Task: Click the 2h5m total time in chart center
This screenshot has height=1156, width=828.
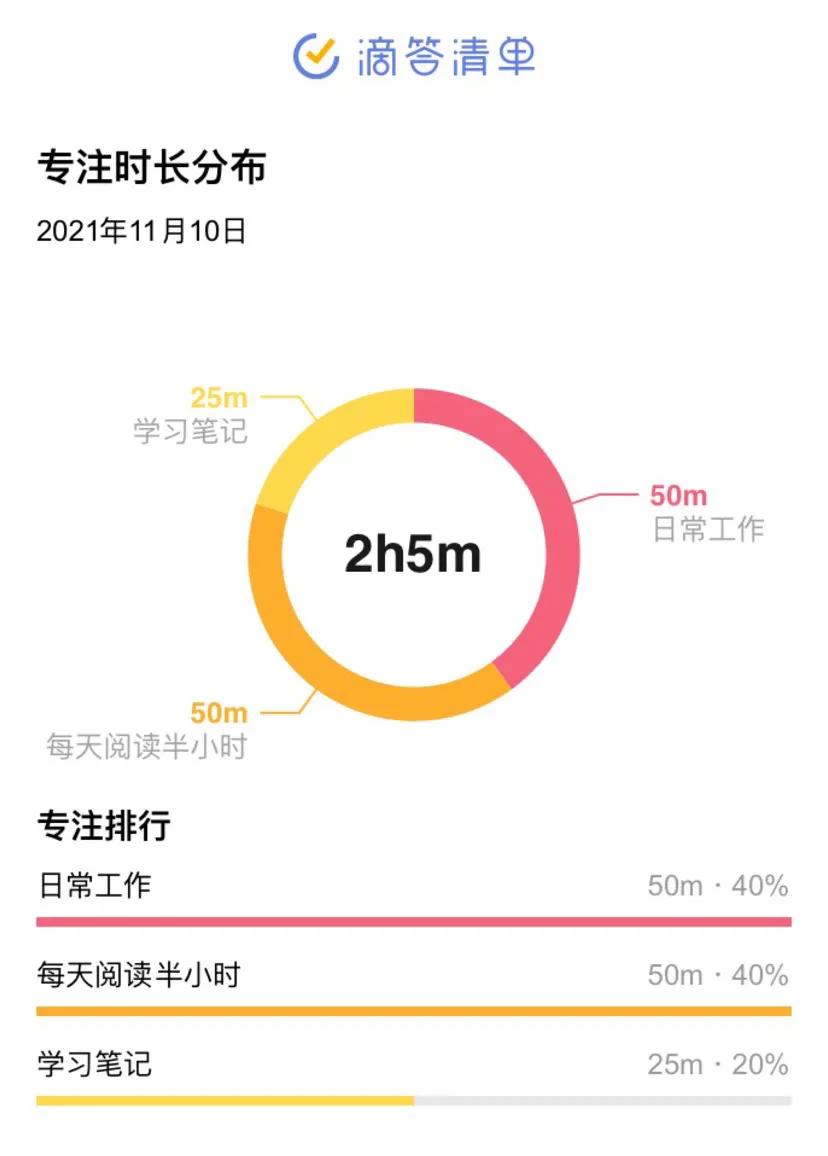Action: point(414,555)
